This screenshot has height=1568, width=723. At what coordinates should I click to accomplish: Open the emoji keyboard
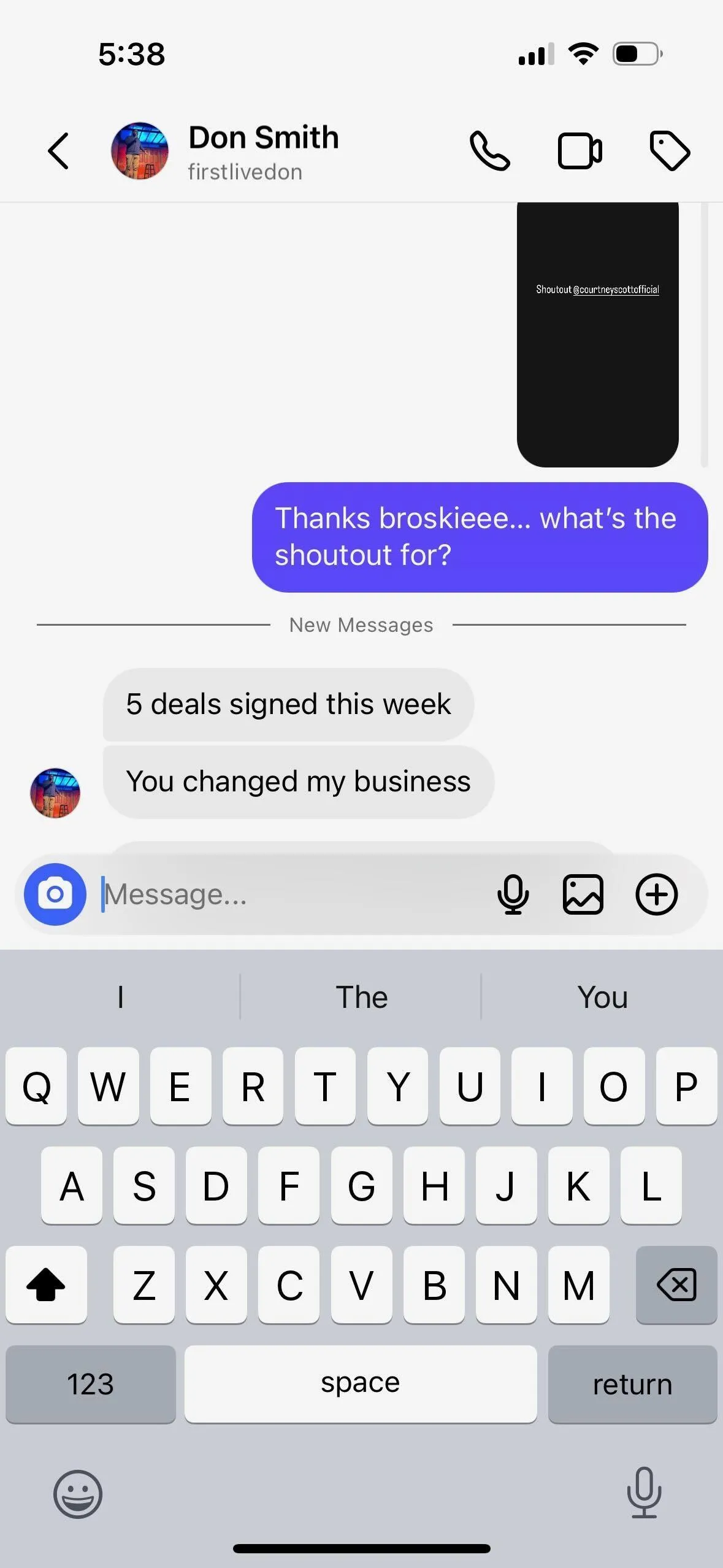point(78,1493)
